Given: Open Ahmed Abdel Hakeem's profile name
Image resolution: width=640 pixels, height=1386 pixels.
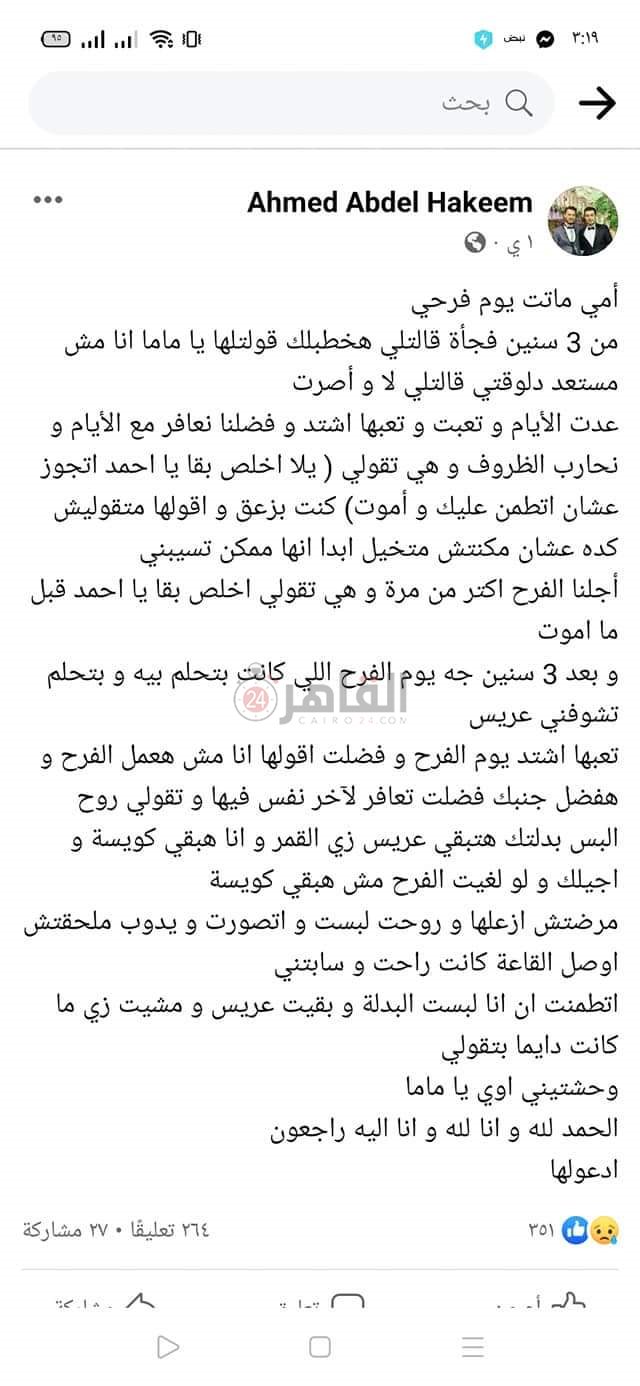Looking at the screenshot, I should pos(390,203).
